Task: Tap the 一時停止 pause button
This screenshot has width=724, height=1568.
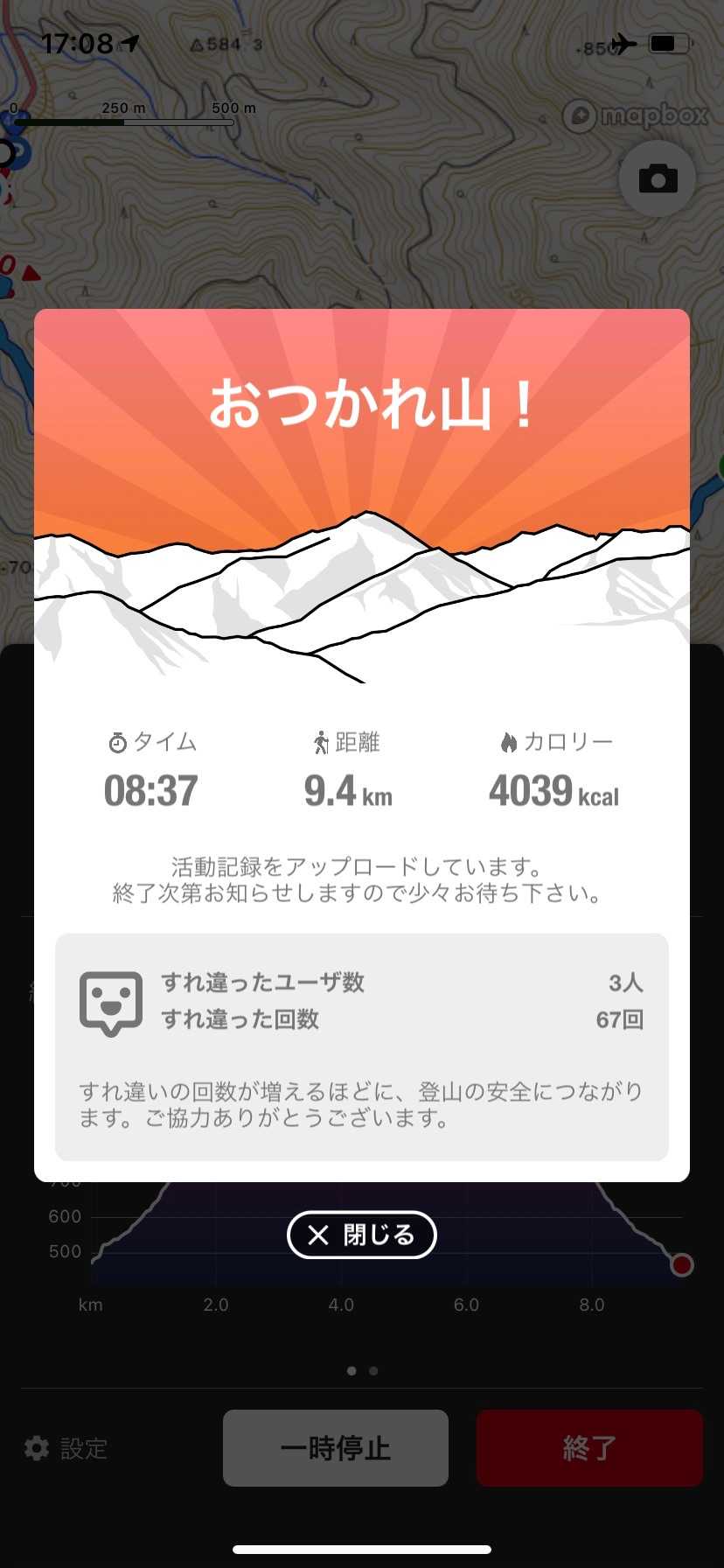Action: coord(336,1448)
